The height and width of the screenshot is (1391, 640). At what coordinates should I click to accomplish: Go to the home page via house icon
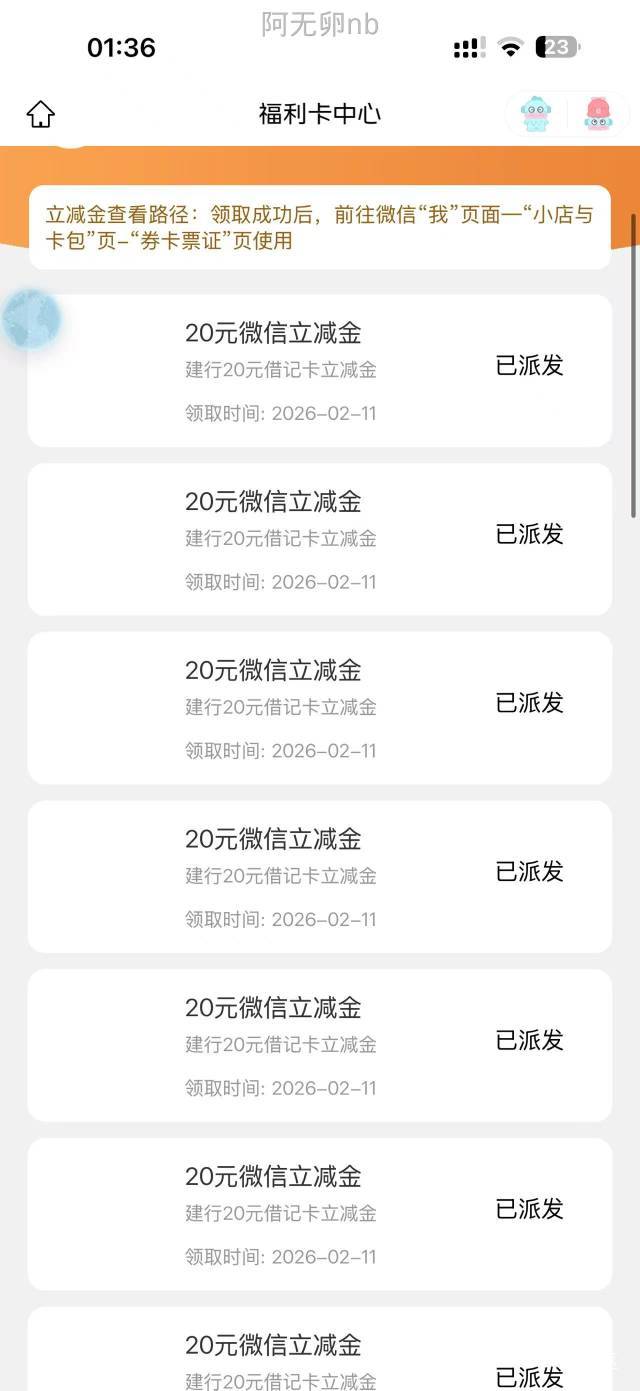click(41, 114)
